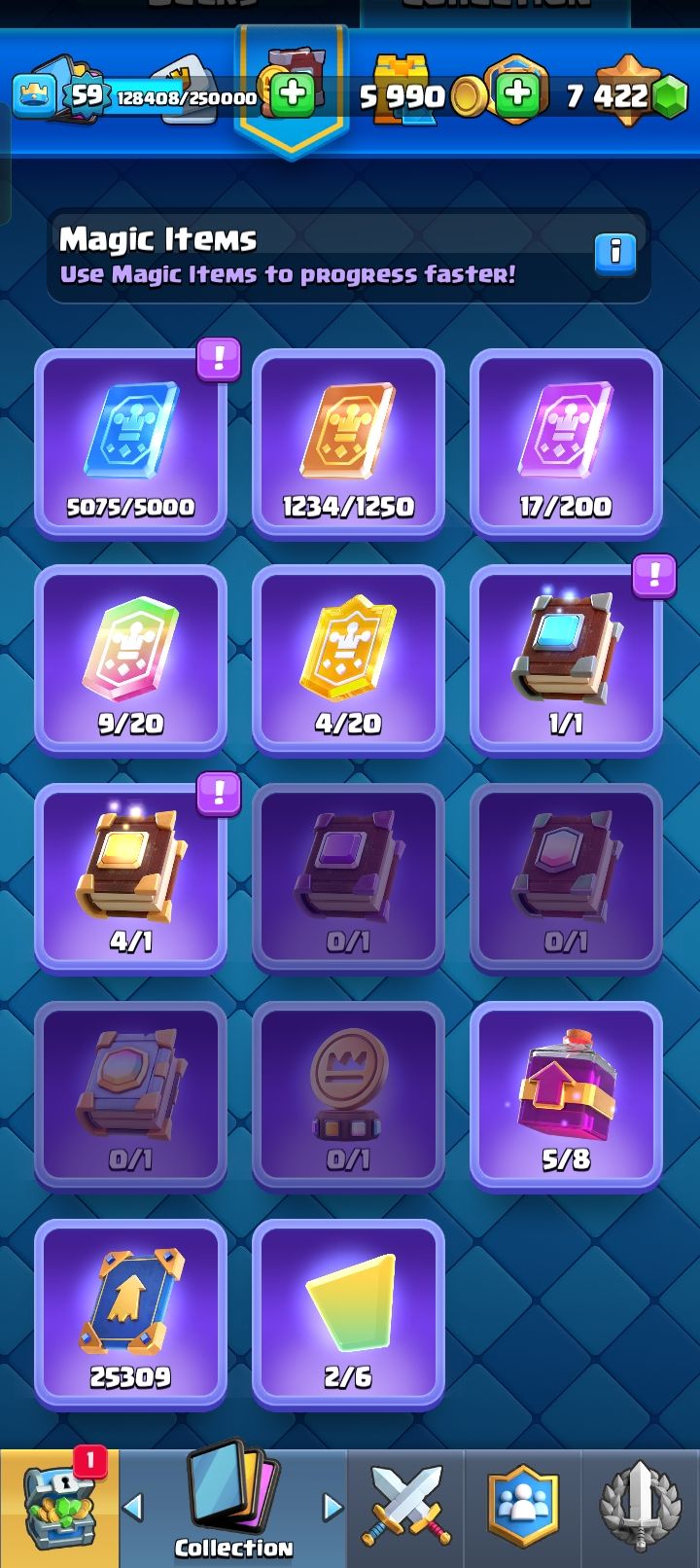
Task: Tap the right arrow next to Collection
Action: point(332,1507)
